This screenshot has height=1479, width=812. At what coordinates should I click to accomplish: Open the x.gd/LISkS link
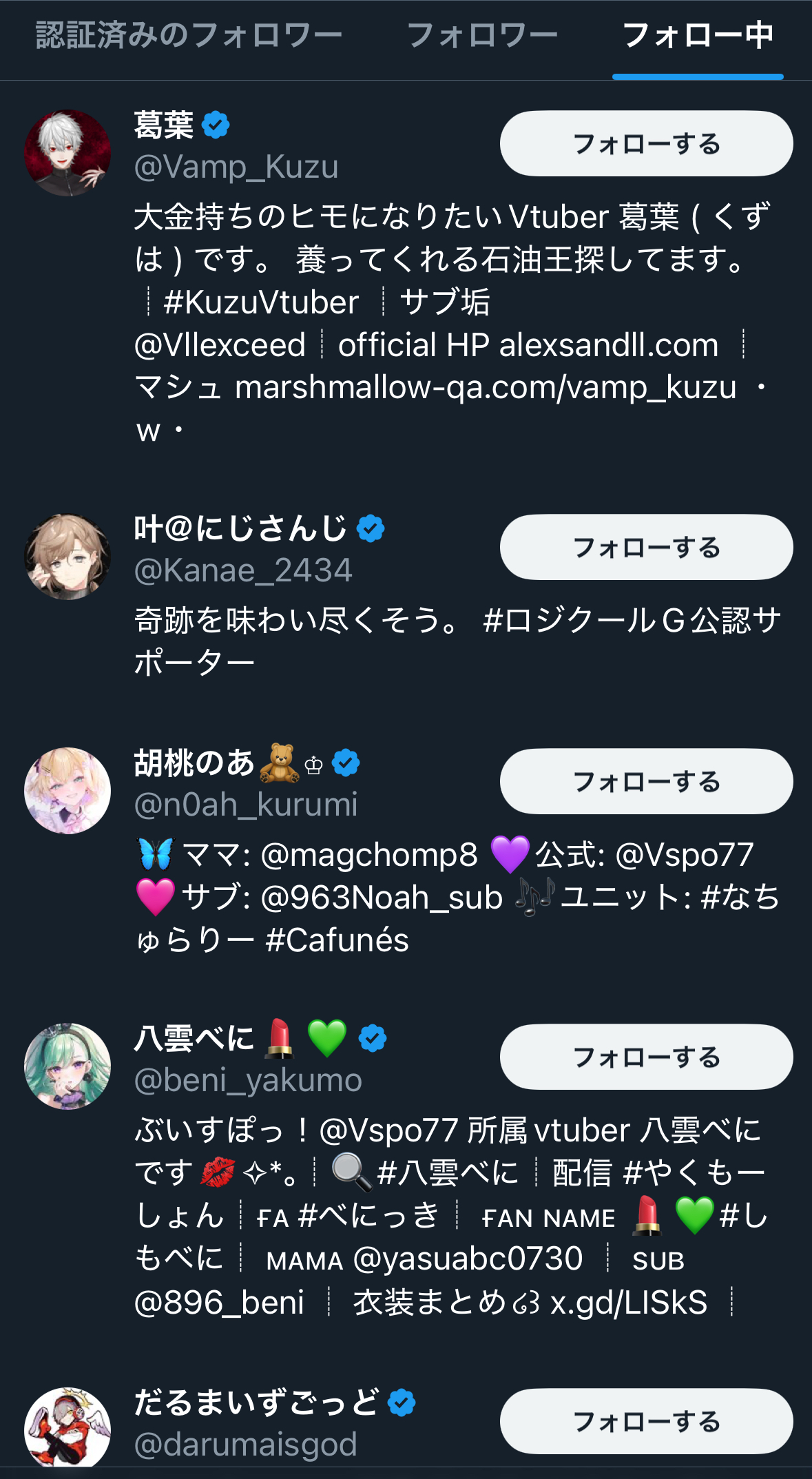click(629, 1303)
